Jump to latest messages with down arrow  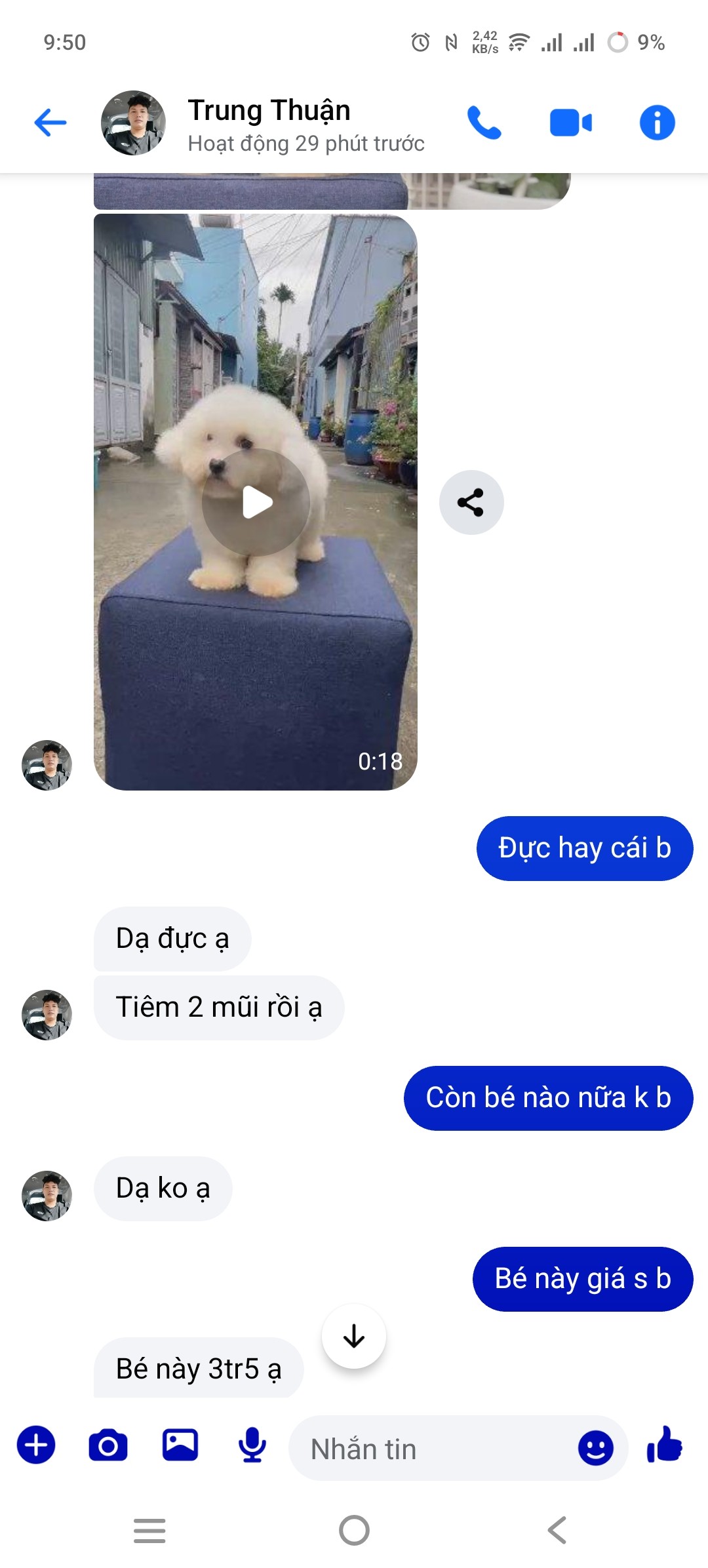pyautogui.click(x=354, y=1336)
